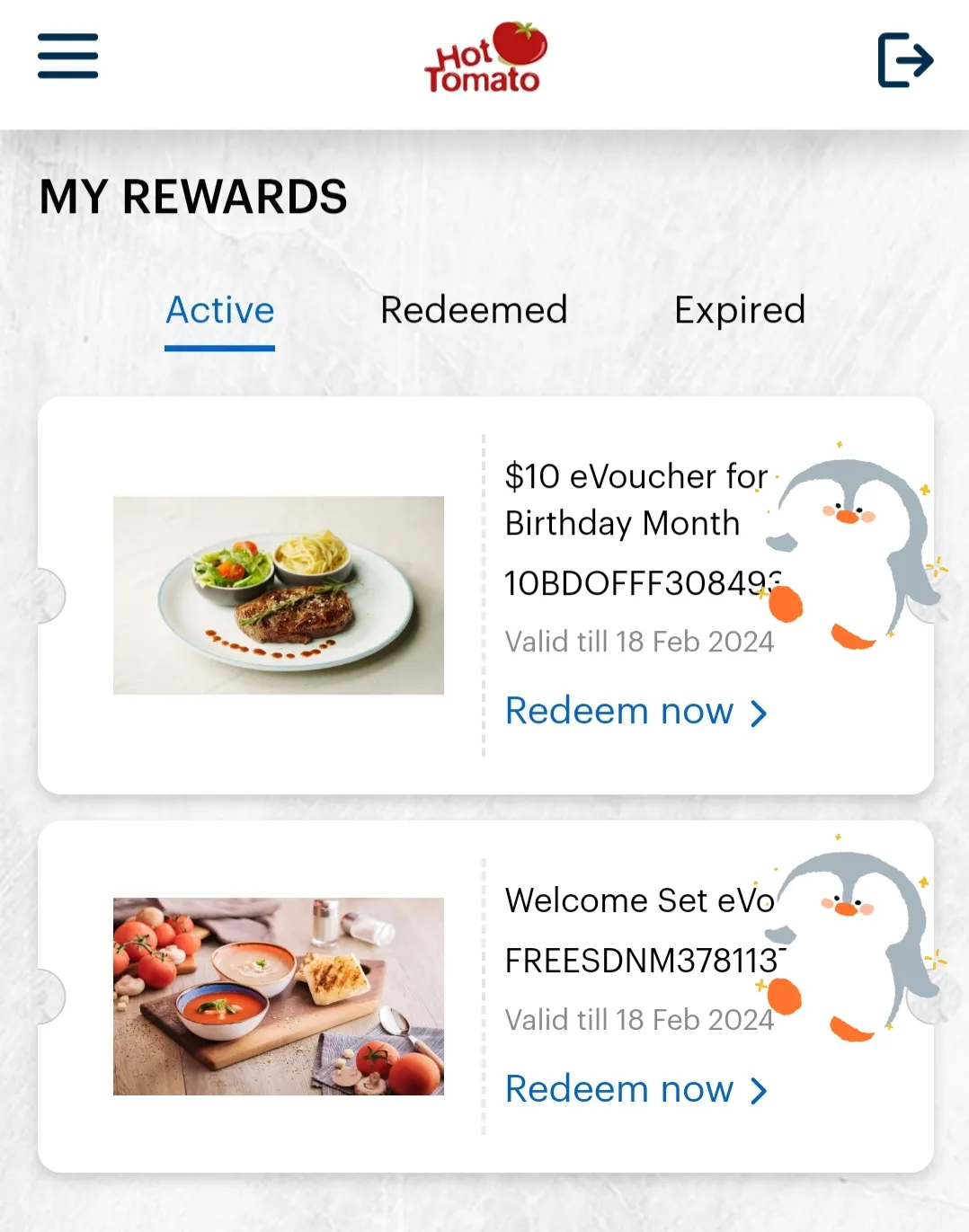Tap the logout icon

(905, 60)
